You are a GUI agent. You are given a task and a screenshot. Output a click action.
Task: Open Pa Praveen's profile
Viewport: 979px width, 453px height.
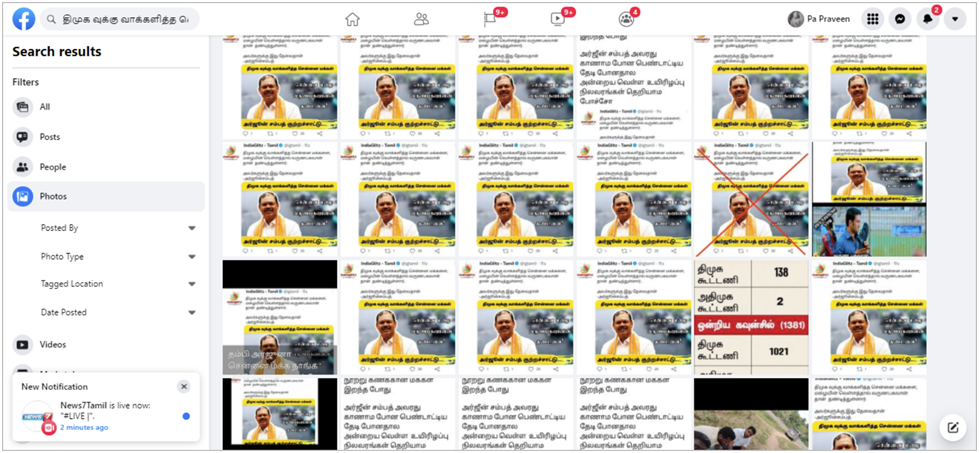(x=820, y=19)
